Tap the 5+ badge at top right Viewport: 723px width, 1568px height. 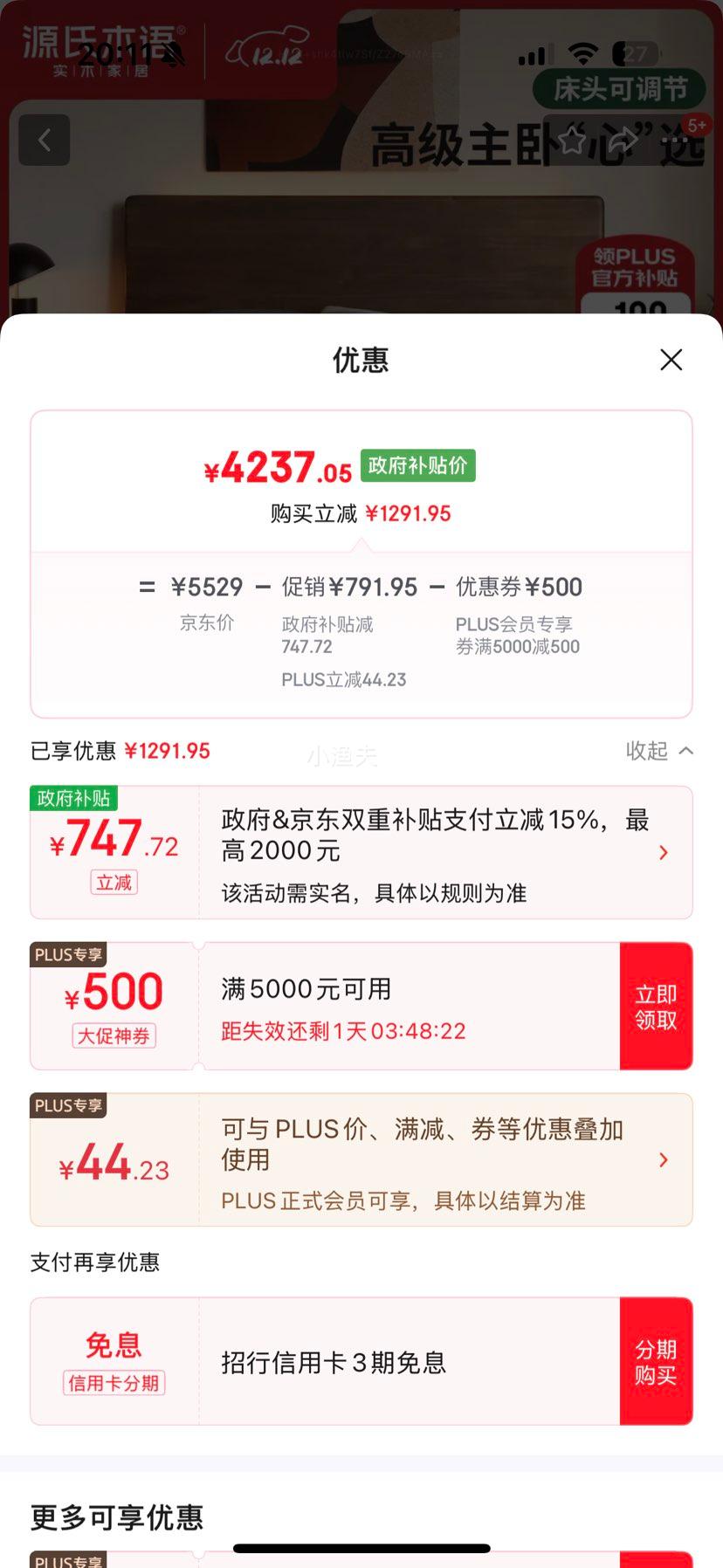(x=697, y=125)
